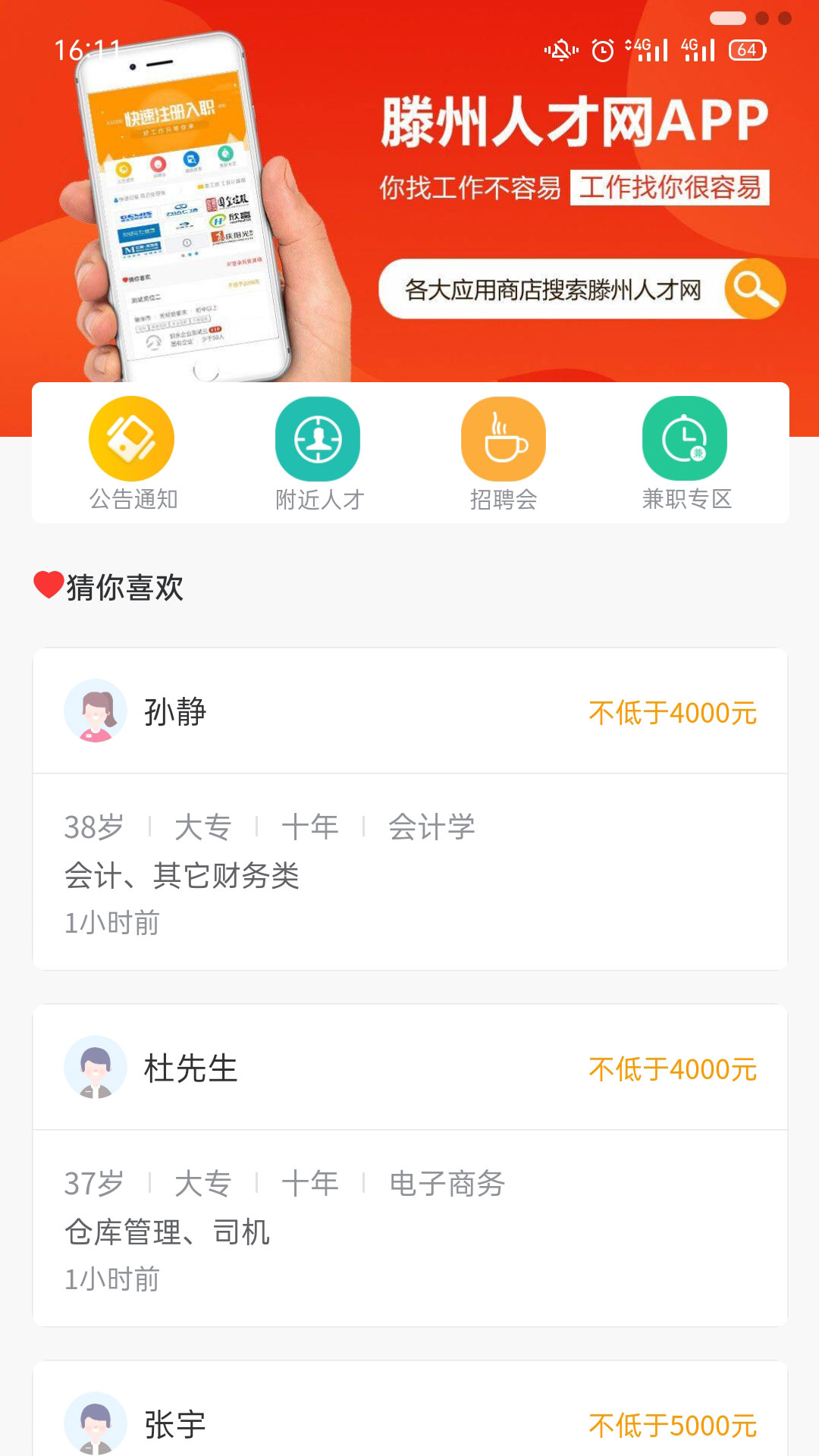Screen dimensions: 819x1456
Task: Tap the 各大应用商店搜索滕州人才网 search bar
Action: pyautogui.click(x=554, y=287)
